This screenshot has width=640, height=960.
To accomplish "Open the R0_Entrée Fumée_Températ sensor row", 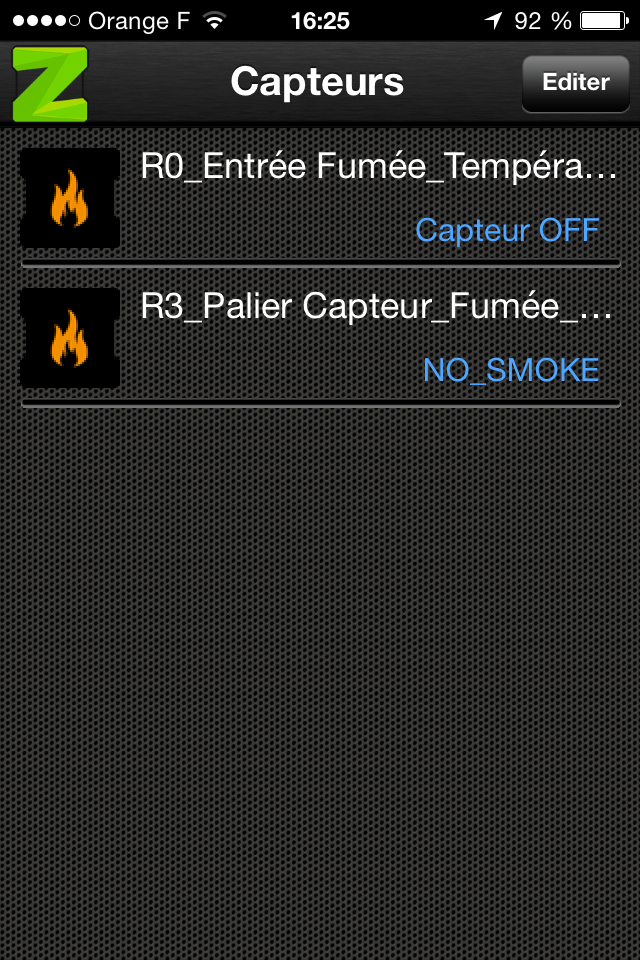I will [320, 198].
